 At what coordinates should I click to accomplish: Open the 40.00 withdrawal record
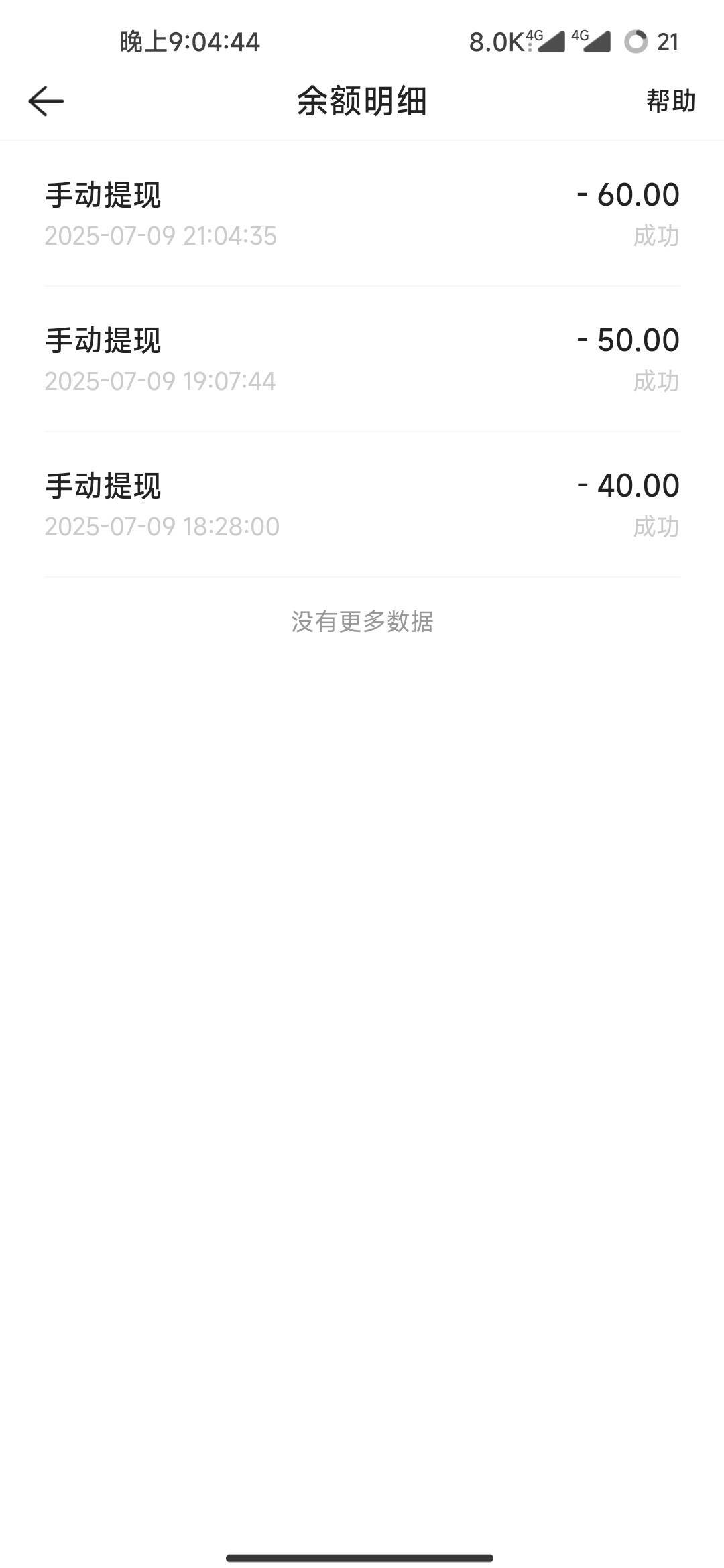click(x=362, y=505)
